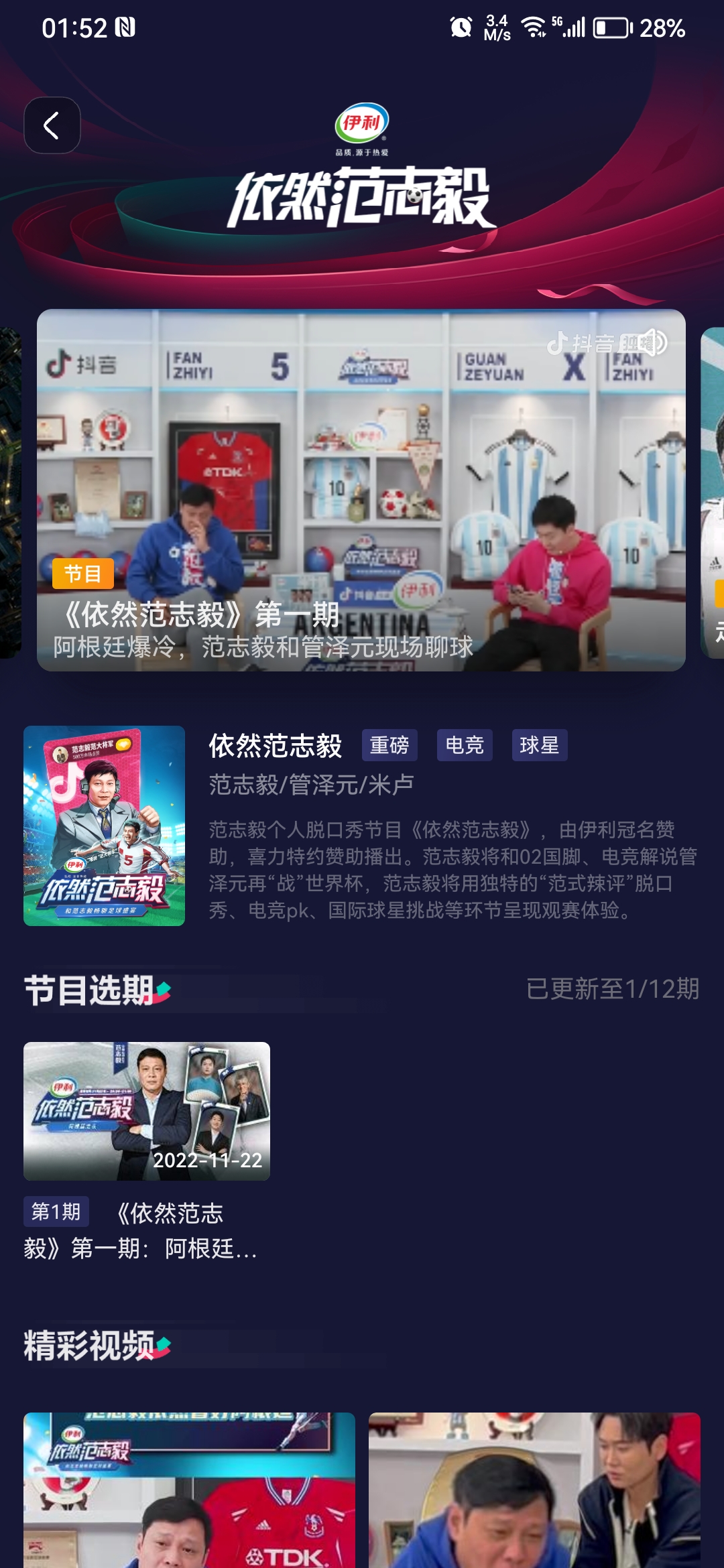
Task: Open the next carousel card on the right edge
Action: point(713,493)
